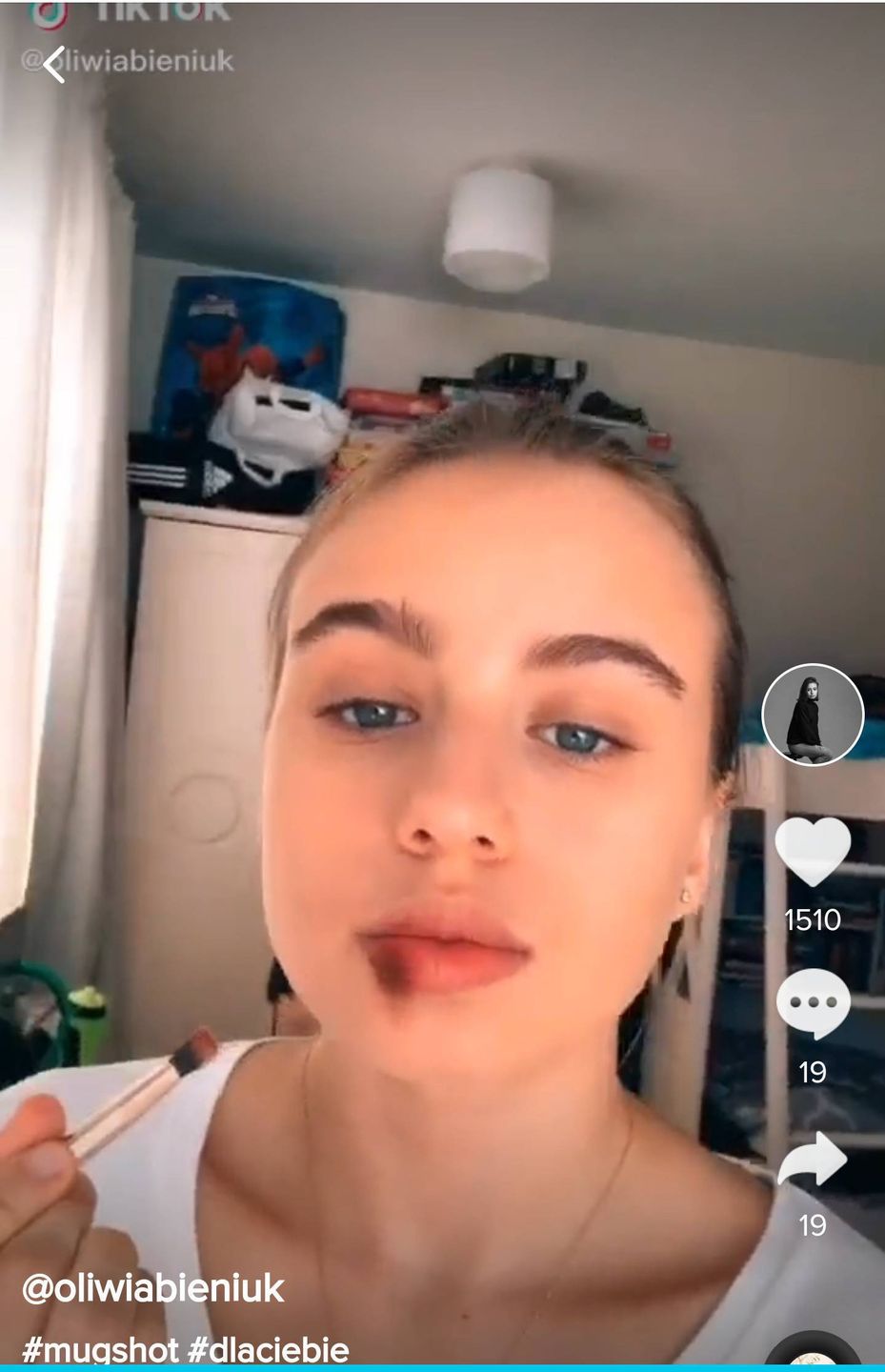Go back using the arrow icon
This screenshot has height=1372, width=885.
coord(54,64)
